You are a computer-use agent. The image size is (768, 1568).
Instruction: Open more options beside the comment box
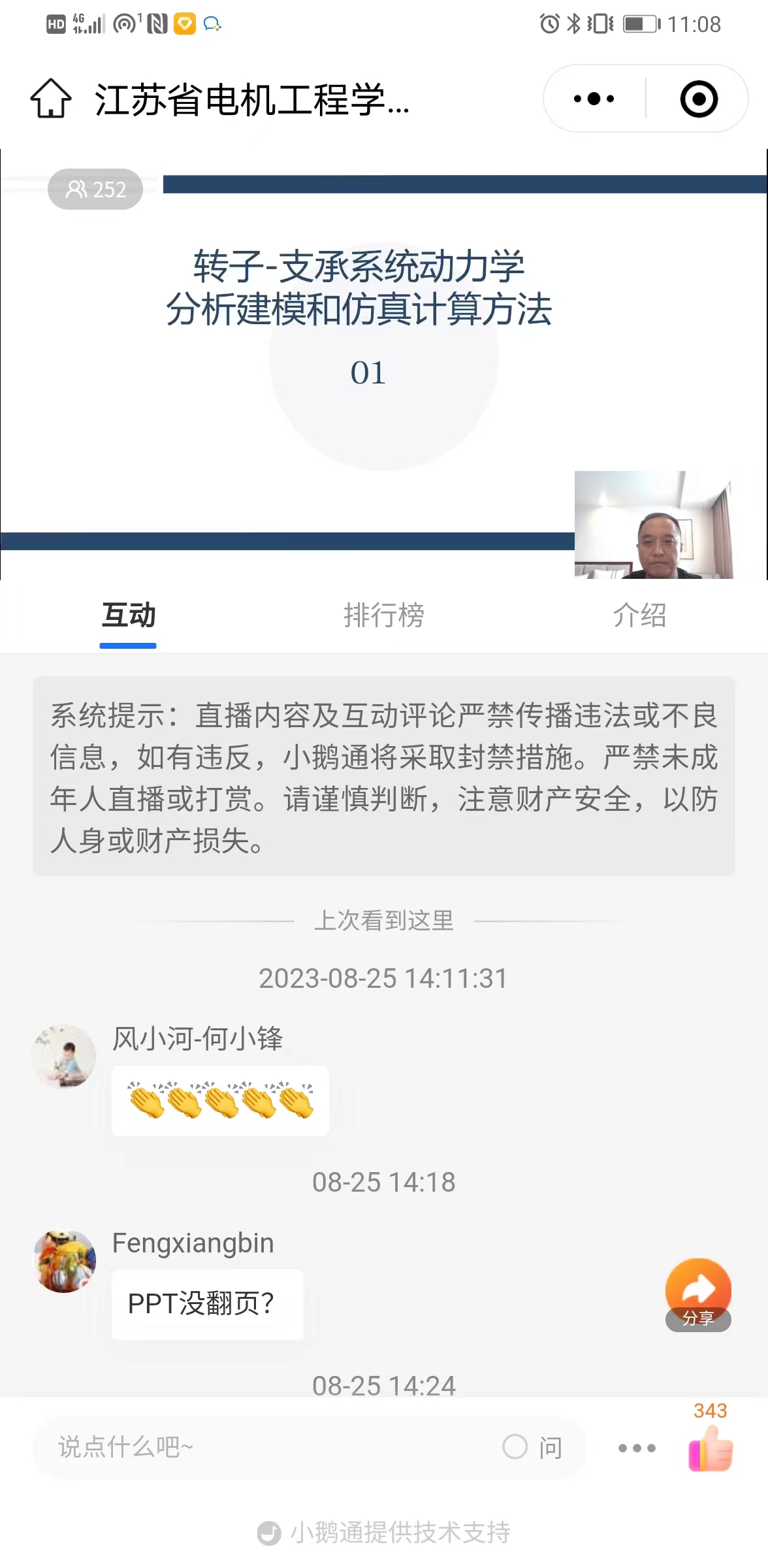[637, 1448]
